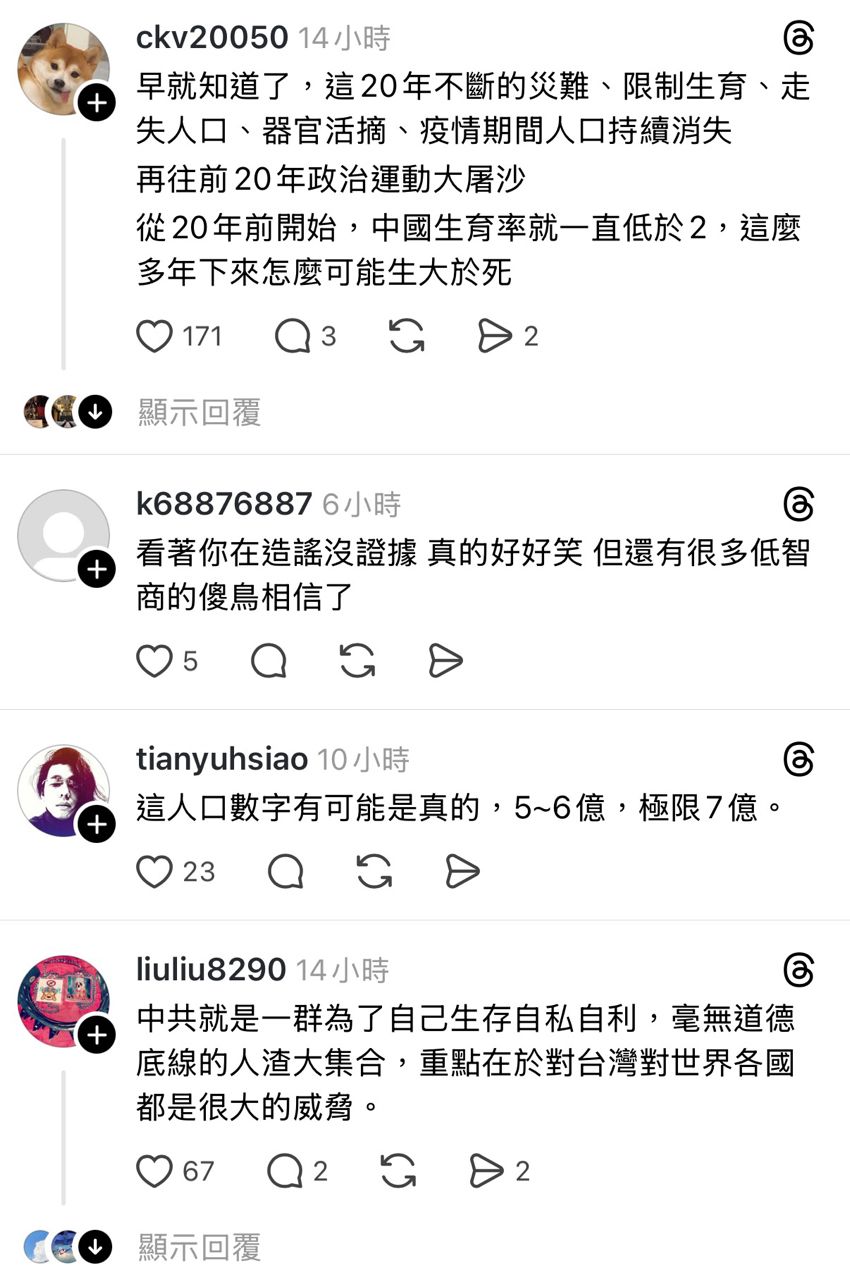Share k68876887's comment
Image resolution: width=850 pixels, height=1280 pixels.
445,661
